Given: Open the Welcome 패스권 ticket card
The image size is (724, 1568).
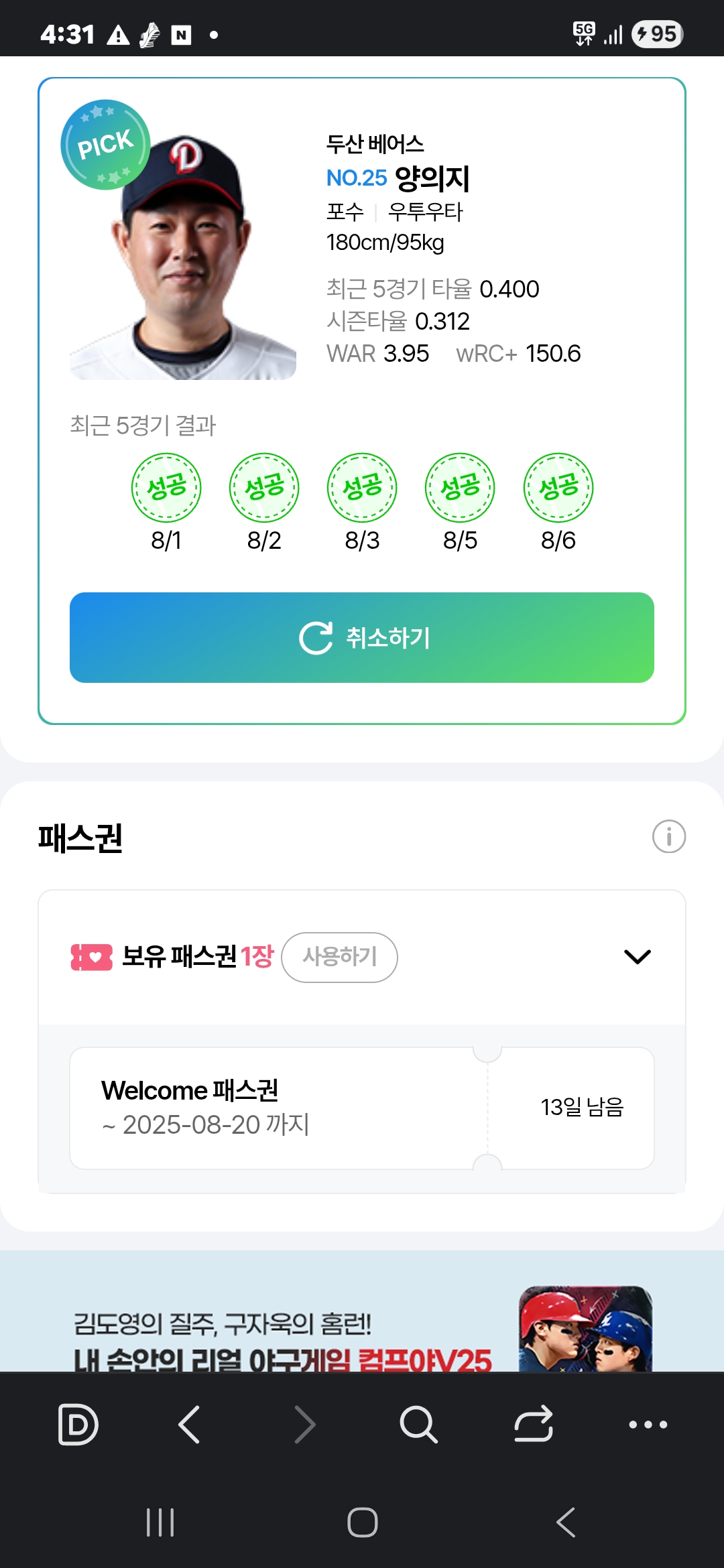Looking at the screenshot, I should point(362,1108).
